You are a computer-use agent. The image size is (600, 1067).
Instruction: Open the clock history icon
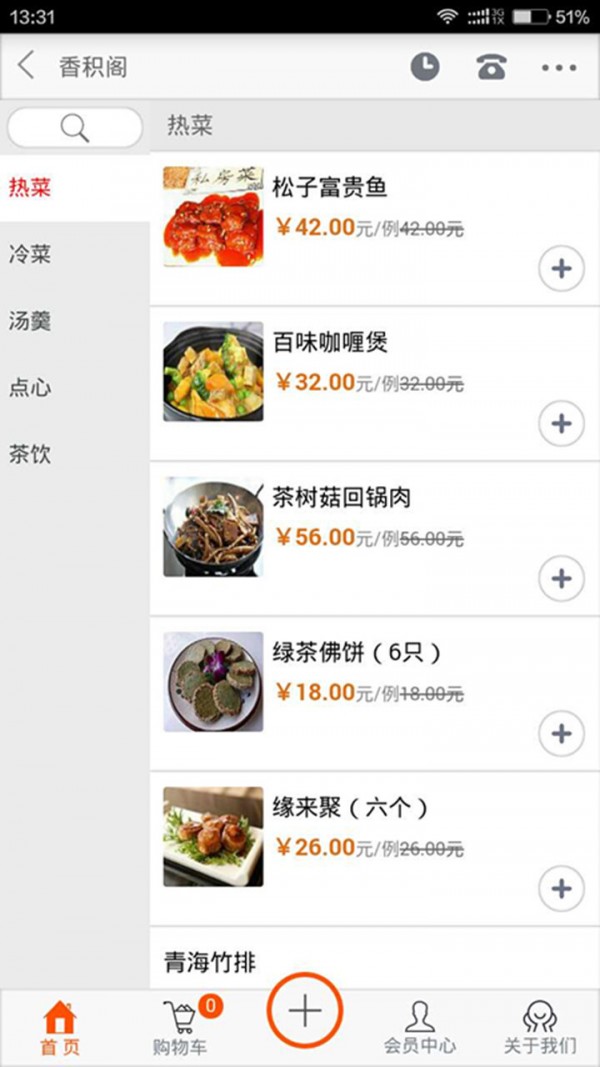coord(425,67)
